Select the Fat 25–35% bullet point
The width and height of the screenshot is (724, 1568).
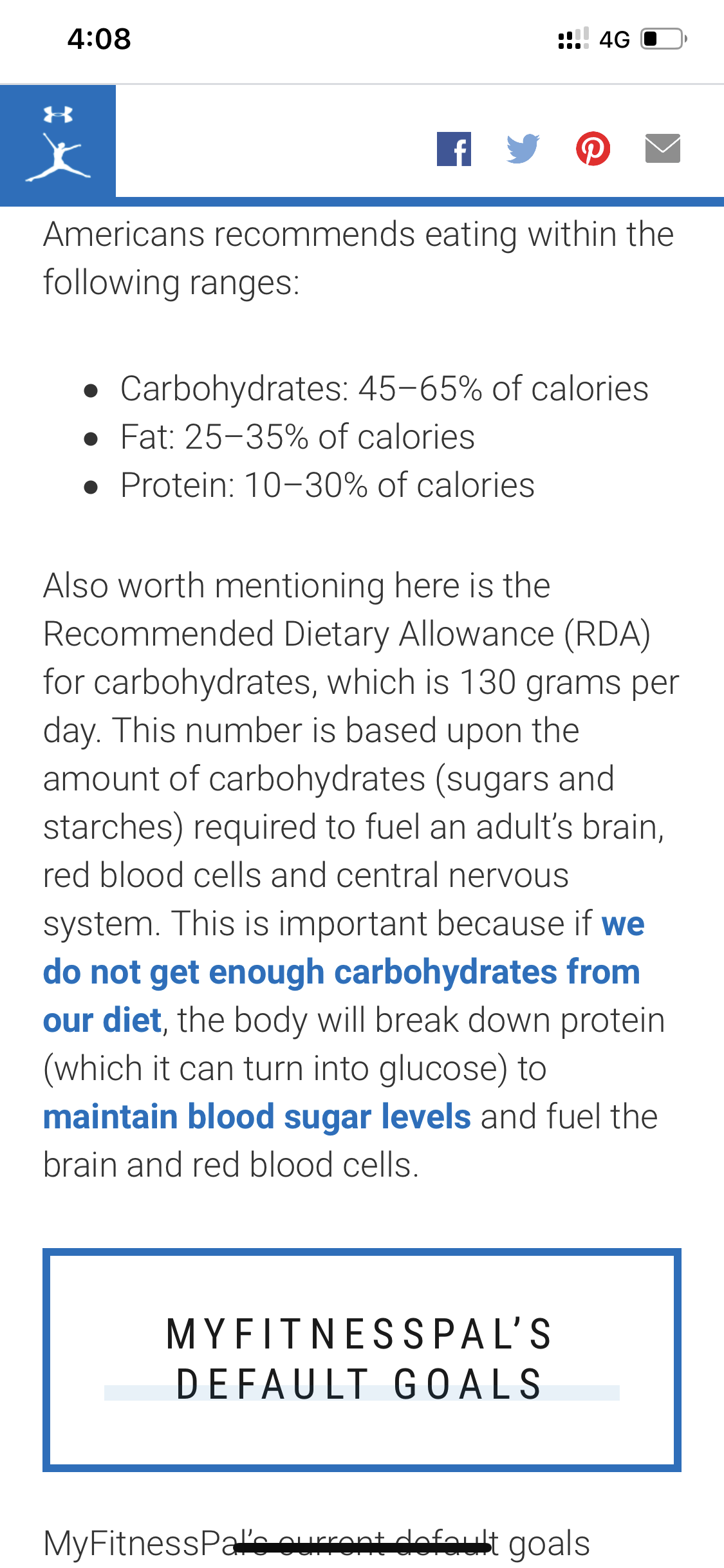coord(297,436)
